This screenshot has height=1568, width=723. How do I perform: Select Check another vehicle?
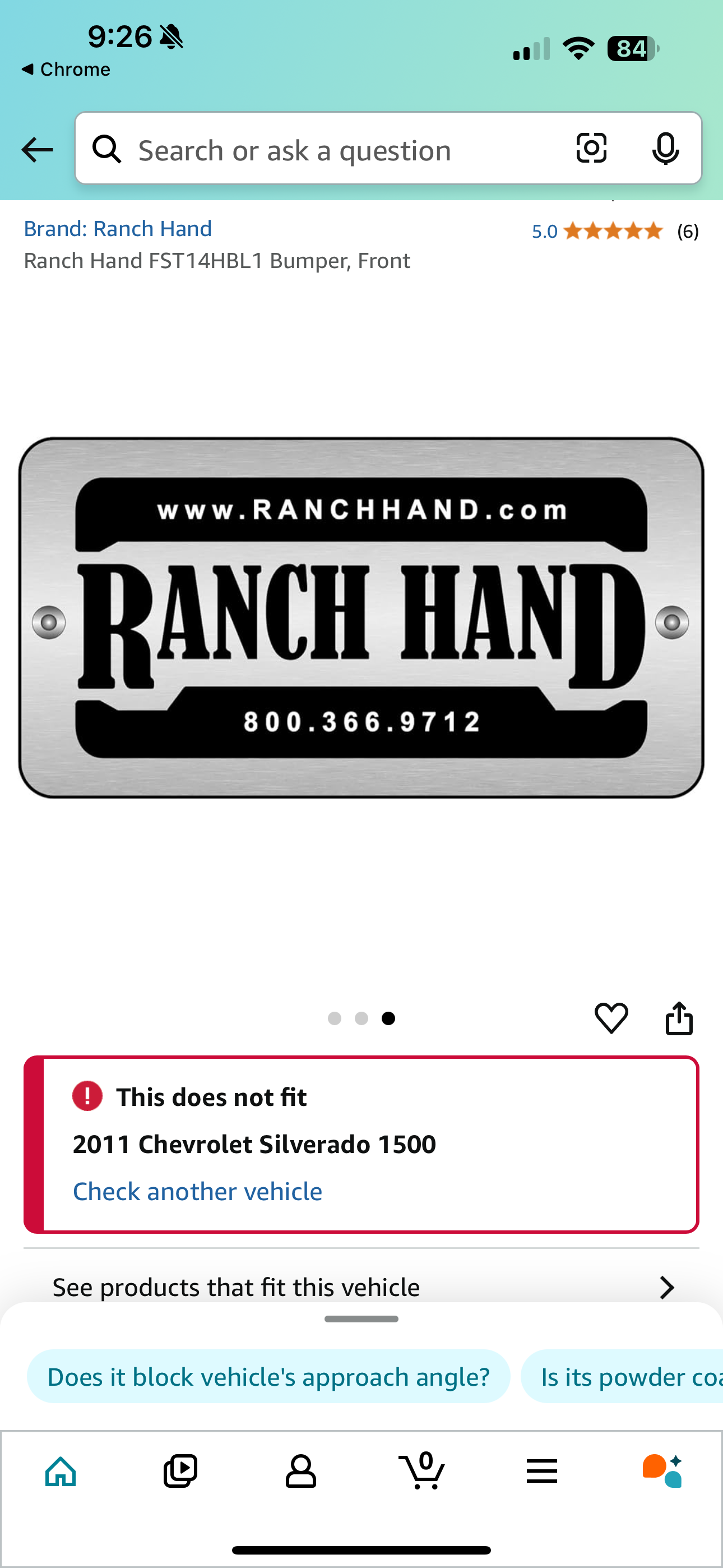click(198, 1192)
